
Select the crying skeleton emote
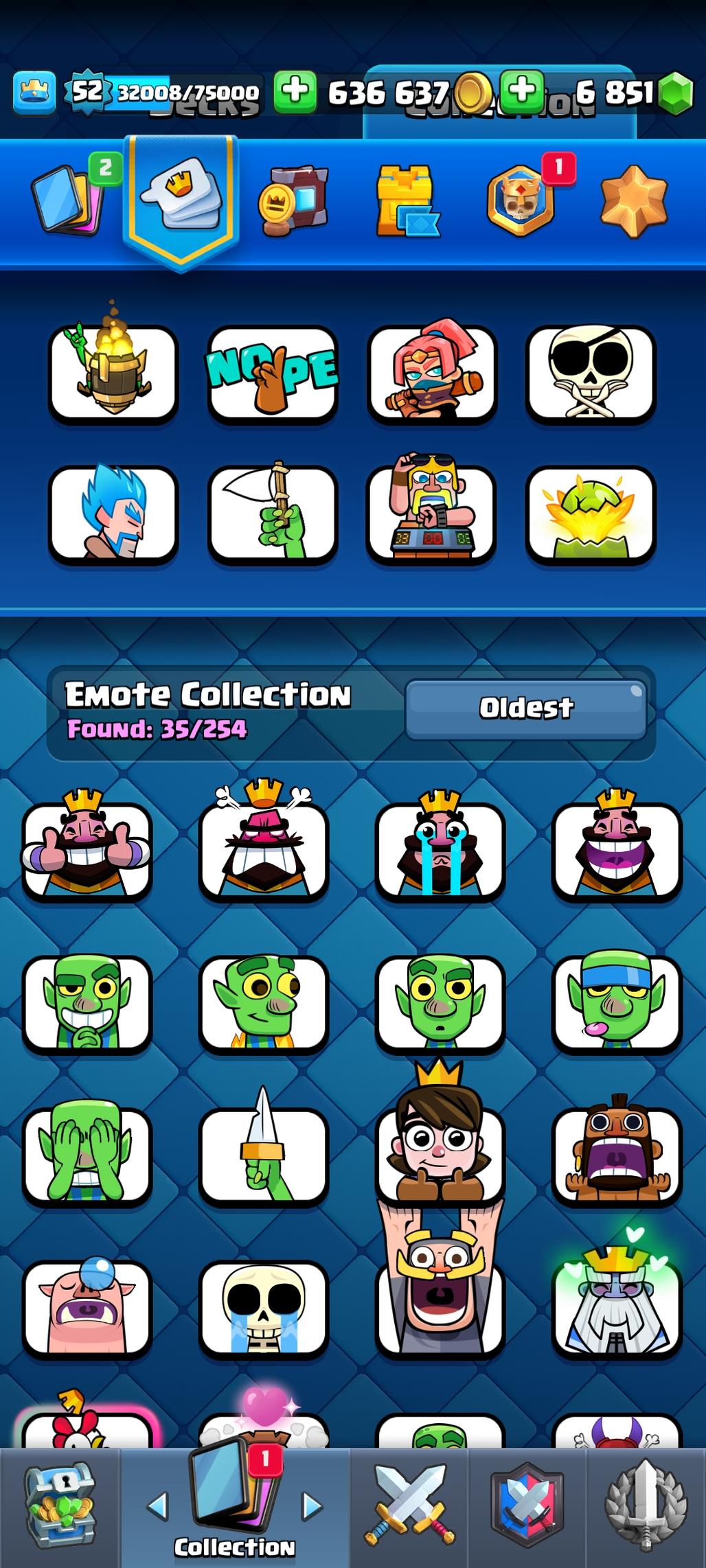tap(264, 1308)
